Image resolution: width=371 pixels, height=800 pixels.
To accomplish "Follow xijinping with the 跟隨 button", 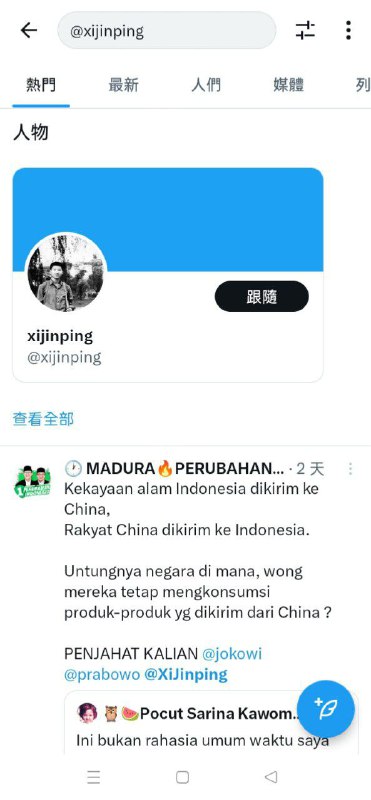I will [x=262, y=296].
